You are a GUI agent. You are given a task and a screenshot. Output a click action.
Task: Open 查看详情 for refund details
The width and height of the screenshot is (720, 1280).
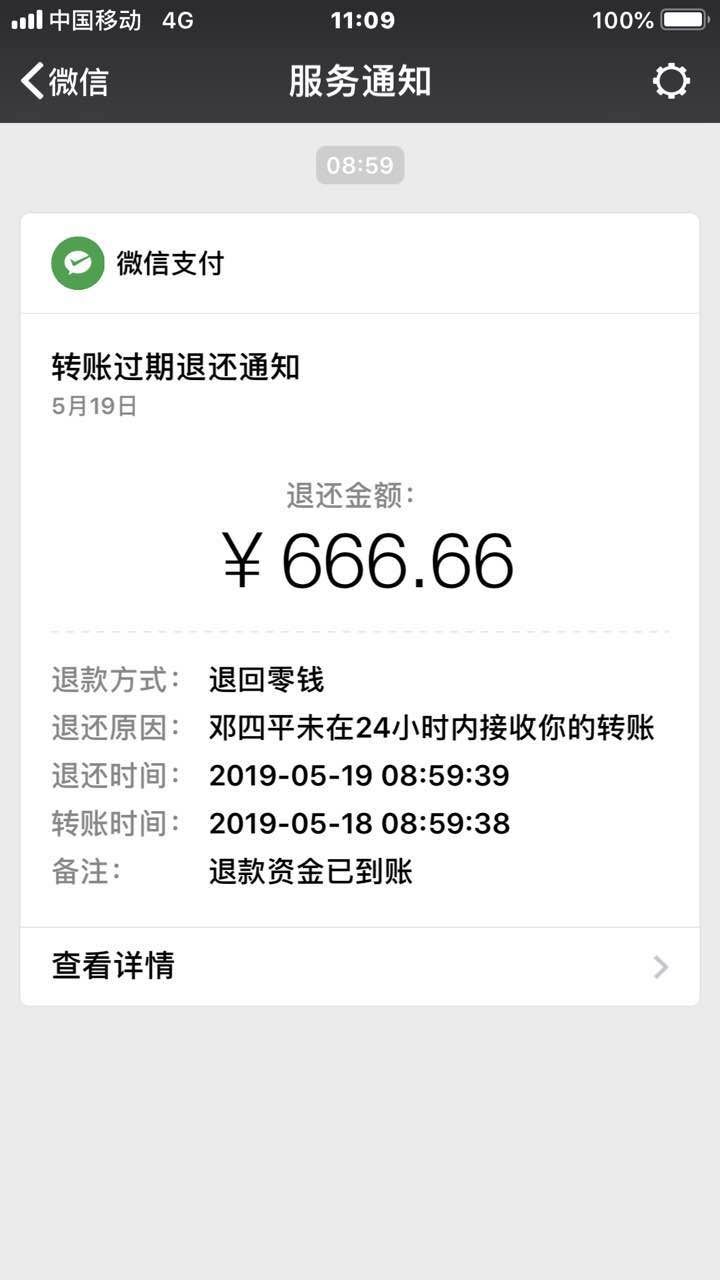tap(360, 966)
